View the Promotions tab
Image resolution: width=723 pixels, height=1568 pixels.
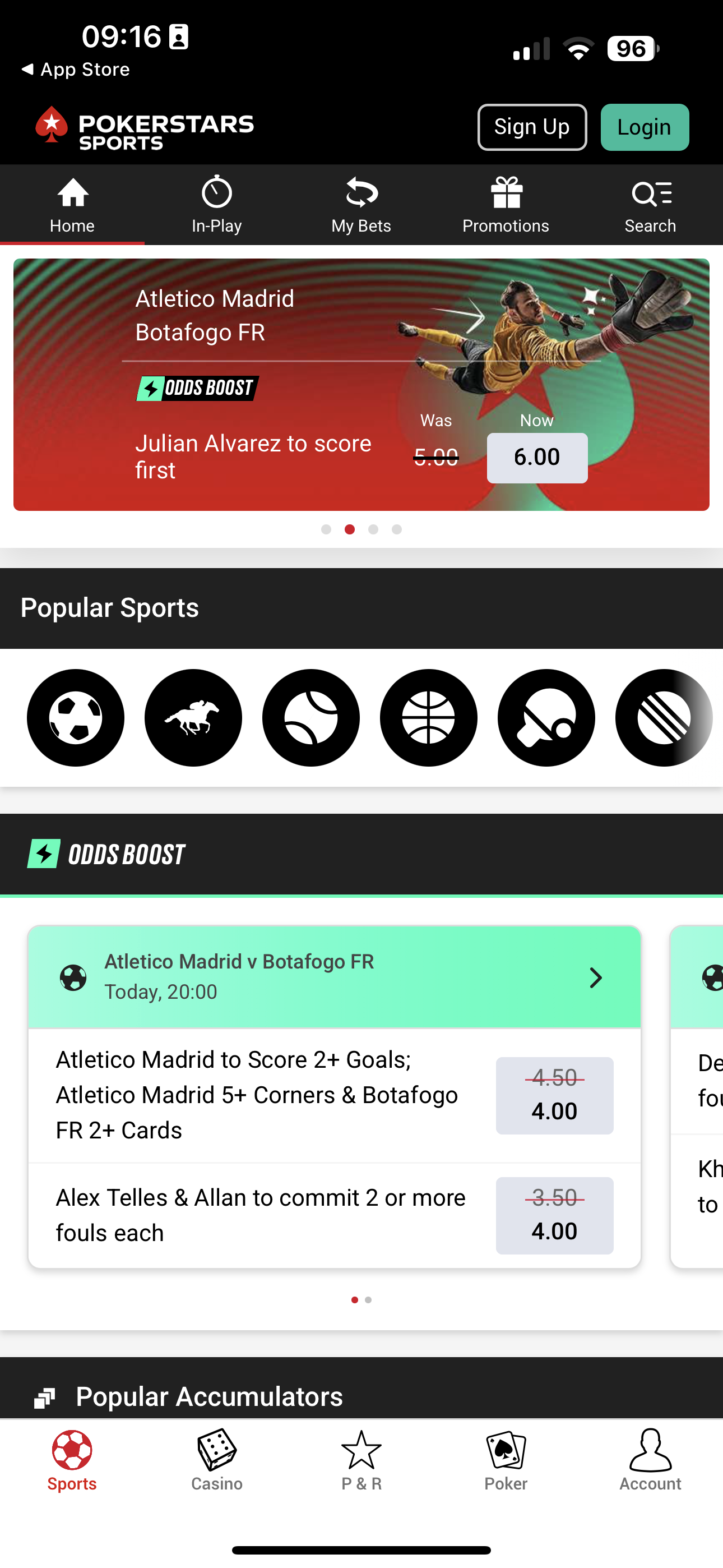pyautogui.click(x=505, y=206)
